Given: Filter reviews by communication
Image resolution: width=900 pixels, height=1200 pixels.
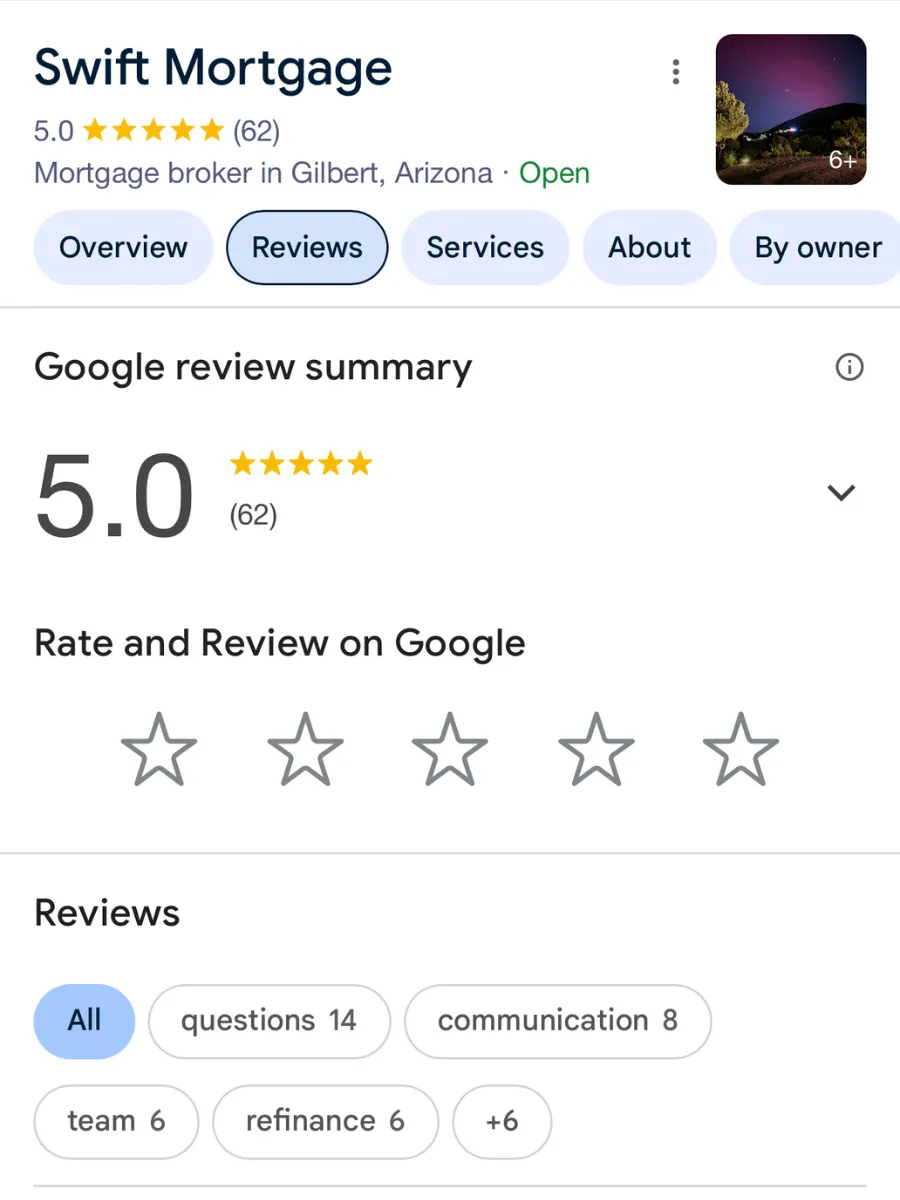Looking at the screenshot, I should point(557,1021).
